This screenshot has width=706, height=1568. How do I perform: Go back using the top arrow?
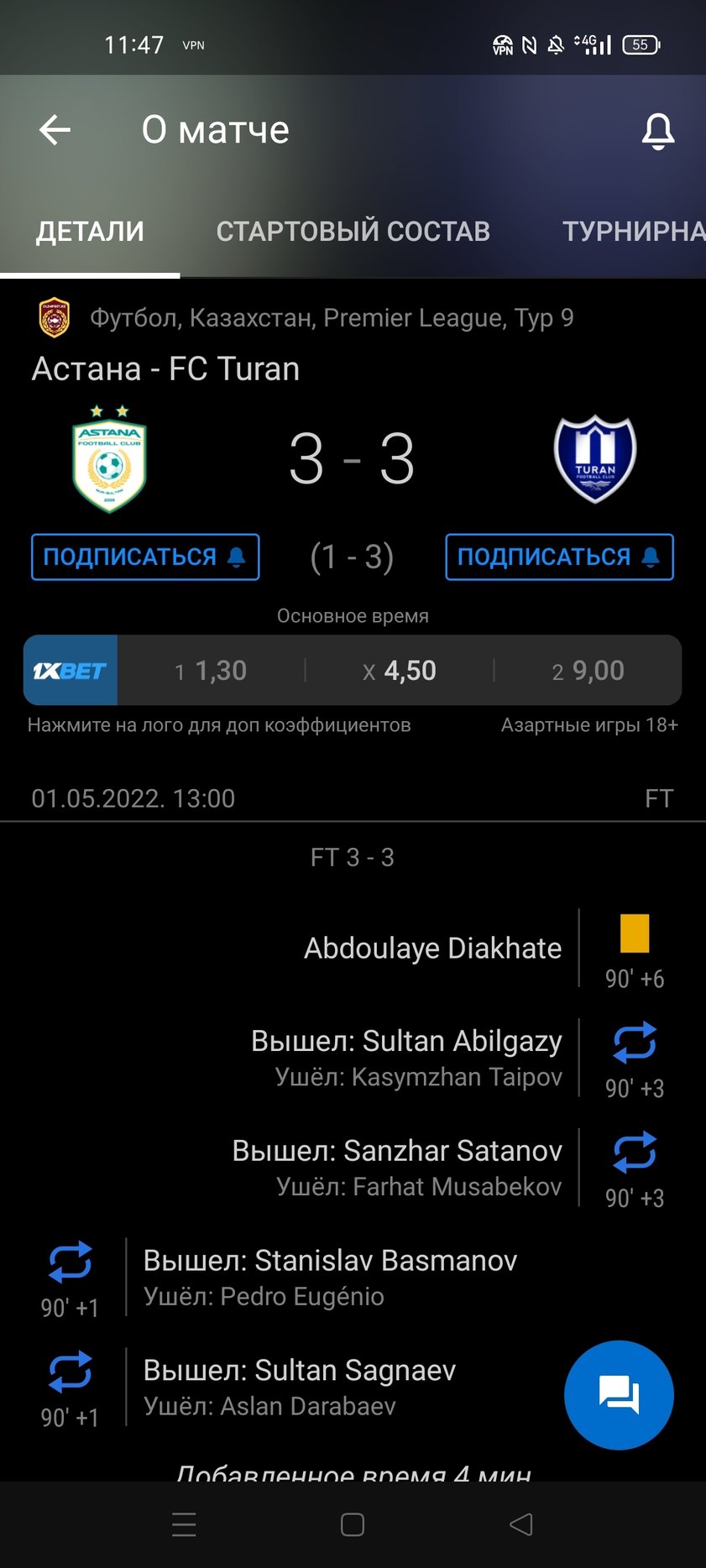click(x=55, y=130)
